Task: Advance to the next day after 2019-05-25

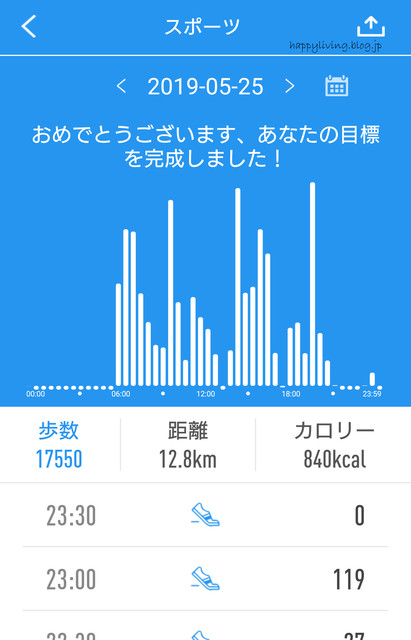Action: coord(289,86)
